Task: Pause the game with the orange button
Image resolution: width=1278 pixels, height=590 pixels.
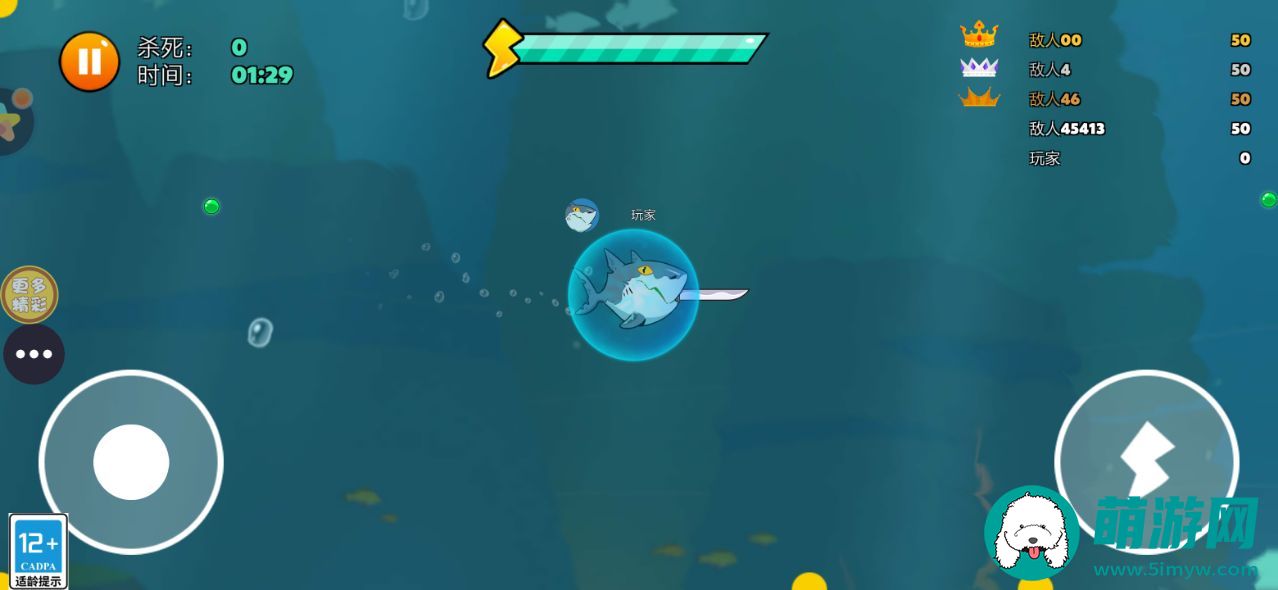Action: 89,62
